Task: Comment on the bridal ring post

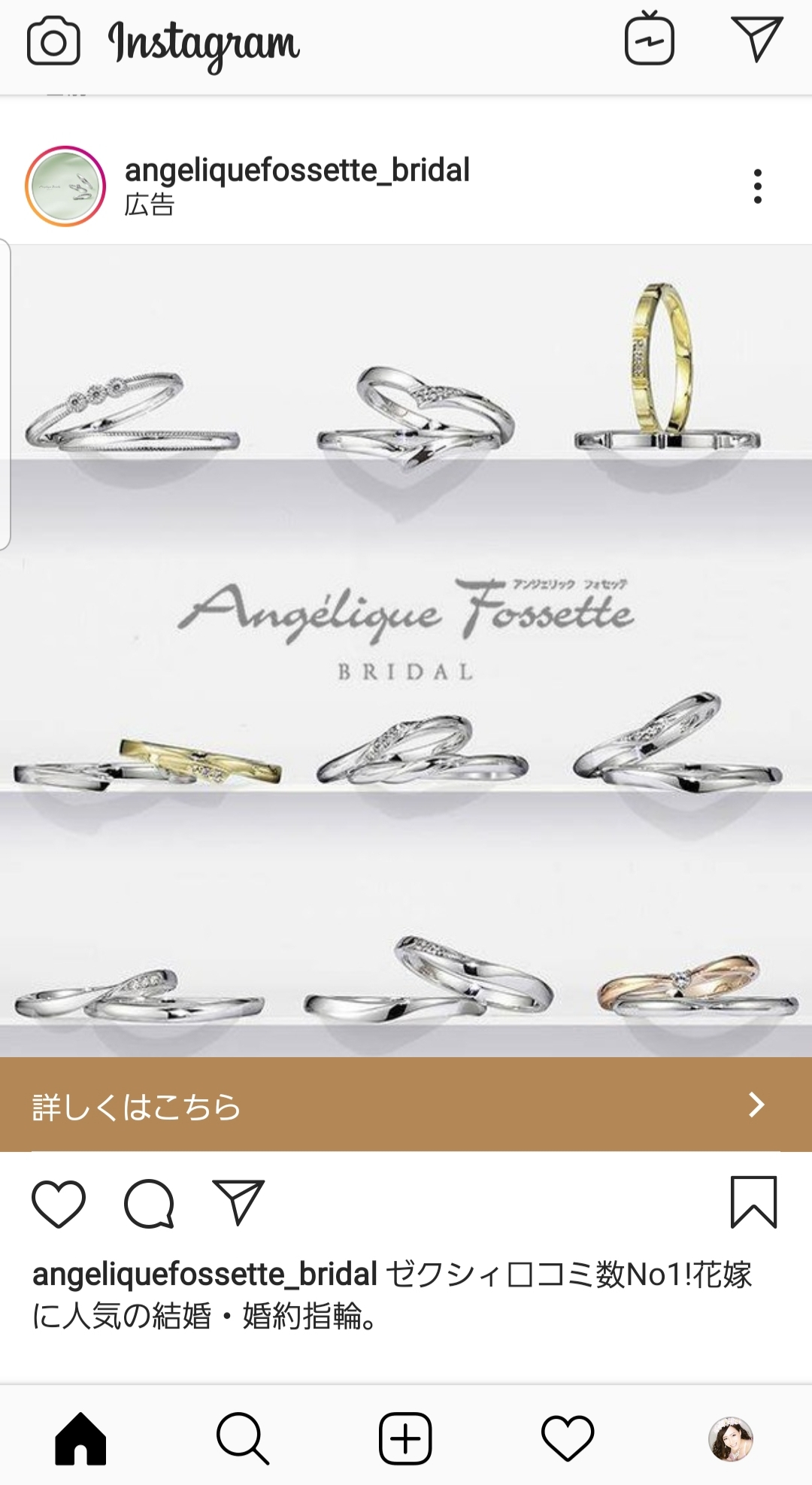Action: 149,1204
